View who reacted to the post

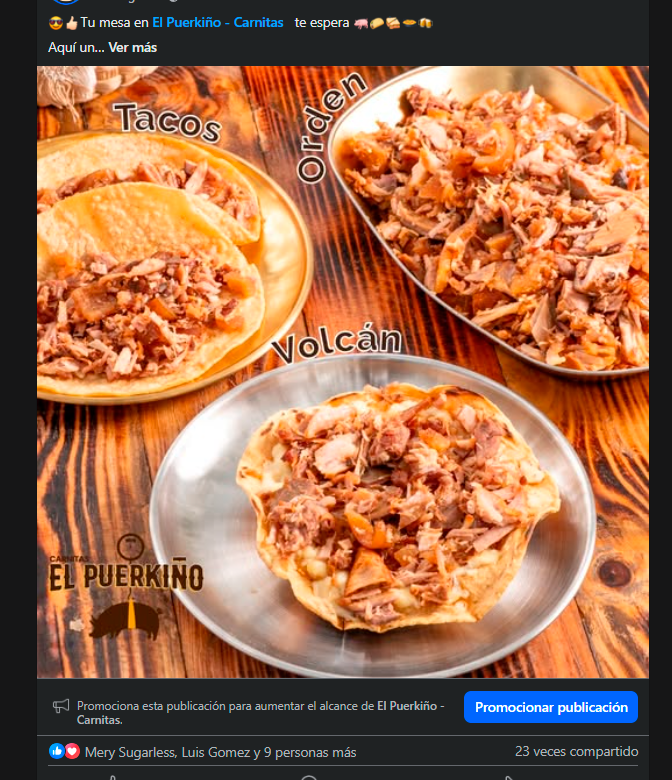(220, 752)
